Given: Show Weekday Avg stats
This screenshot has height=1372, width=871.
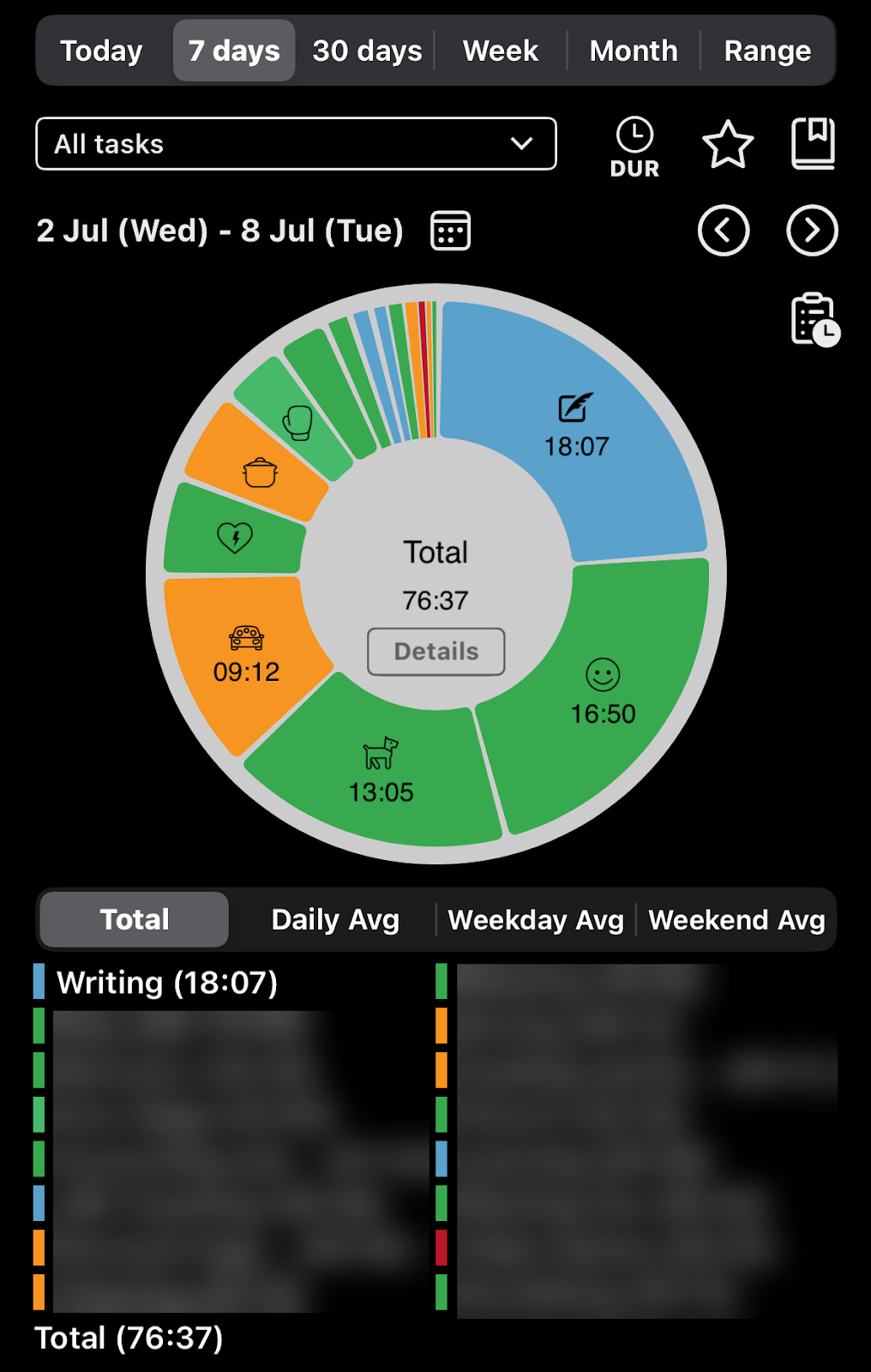Looking at the screenshot, I should click(536, 919).
